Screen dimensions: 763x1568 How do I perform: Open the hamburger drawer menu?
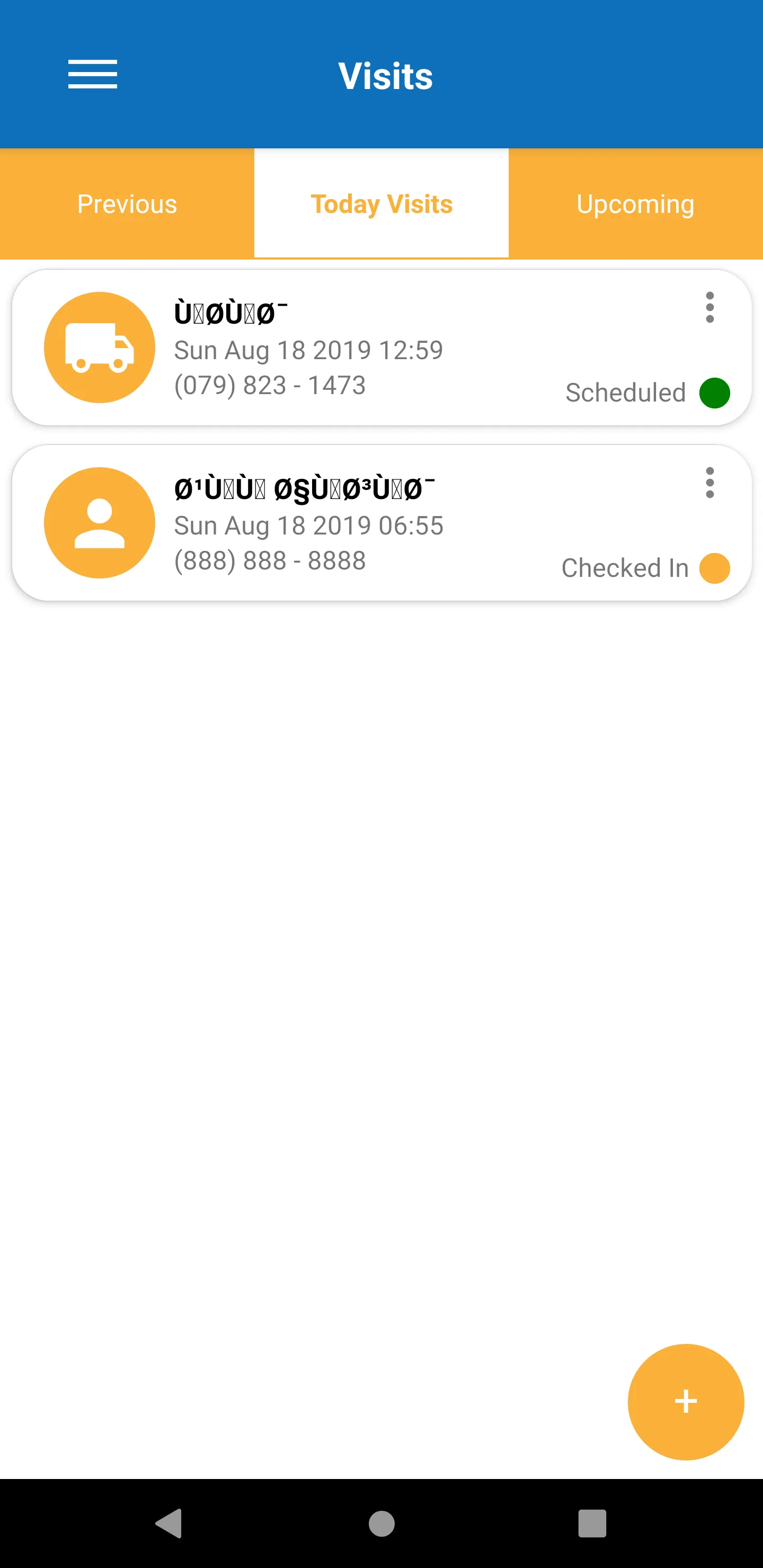pyautogui.click(x=93, y=74)
